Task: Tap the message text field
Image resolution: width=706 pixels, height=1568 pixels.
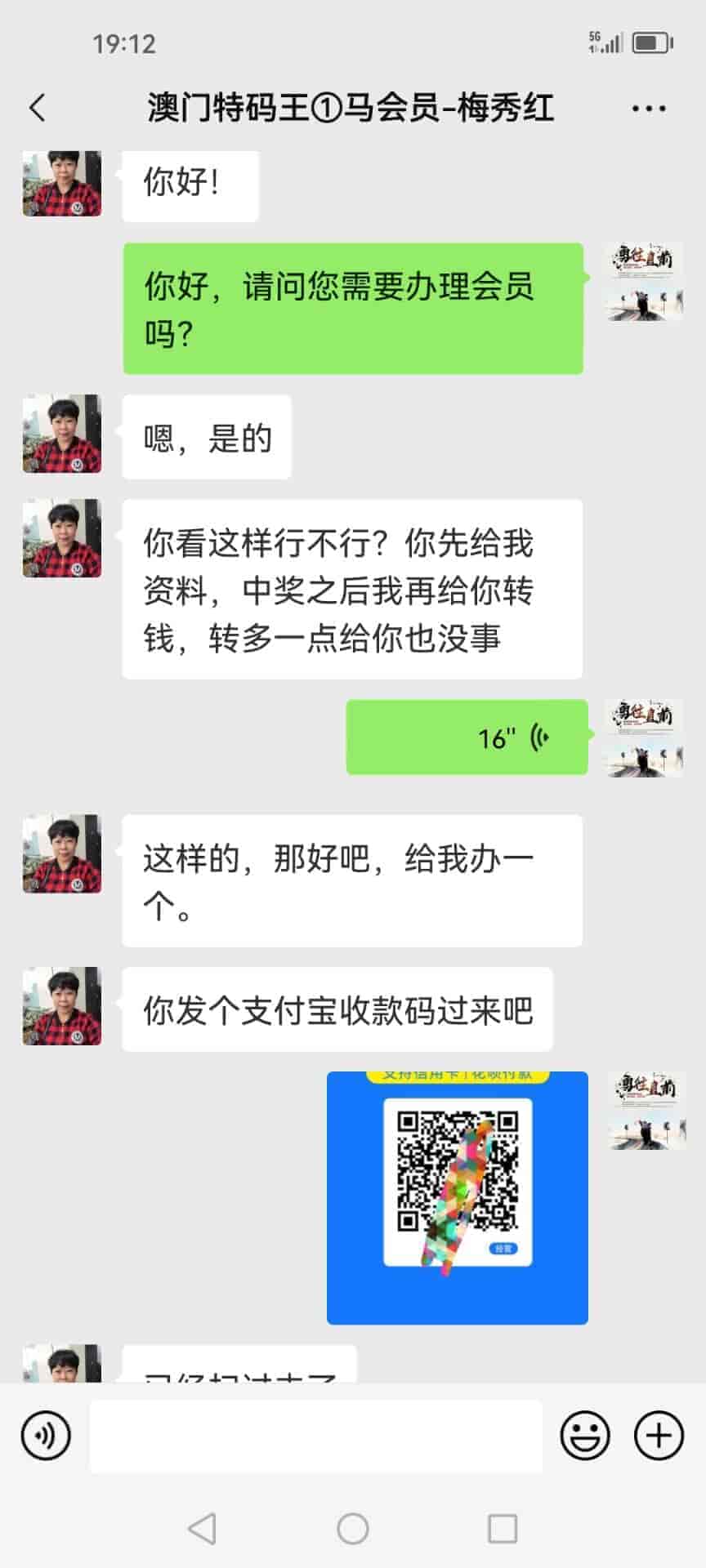Action: point(315,1436)
